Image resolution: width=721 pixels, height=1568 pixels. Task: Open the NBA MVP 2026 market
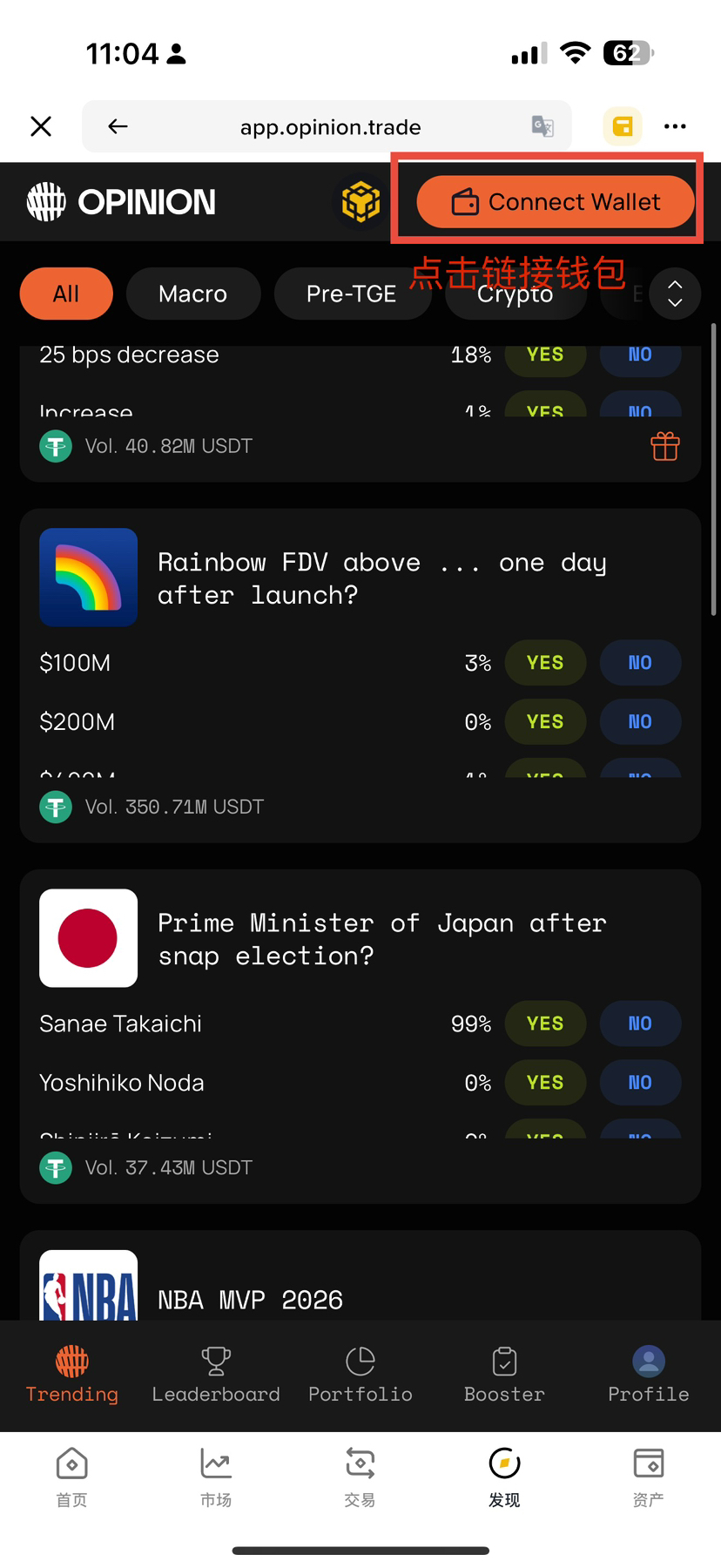251,1300
